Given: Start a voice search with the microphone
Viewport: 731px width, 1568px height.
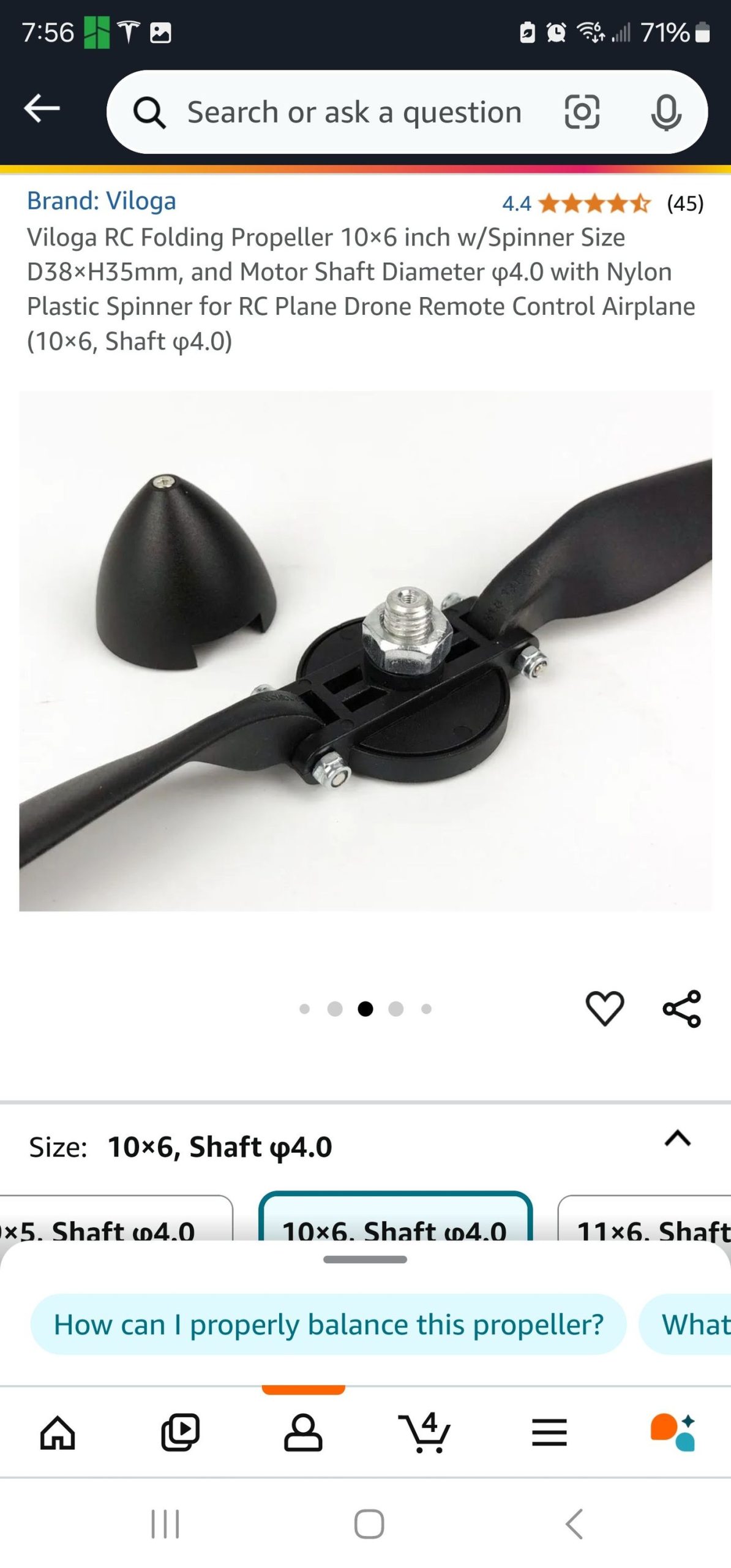Looking at the screenshot, I should [665, 113].
